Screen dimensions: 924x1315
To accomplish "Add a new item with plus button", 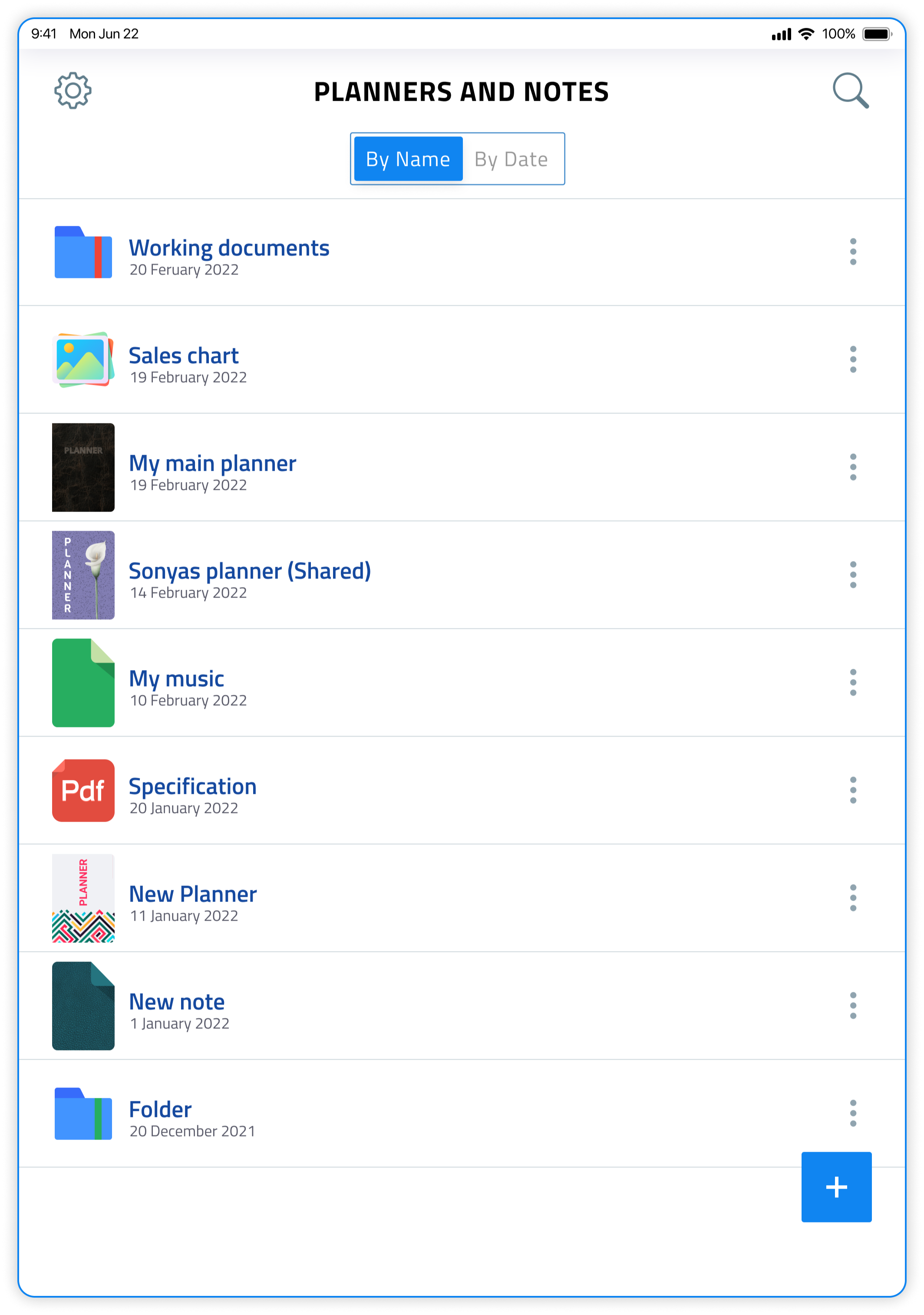I will [x=836, y=1187].
